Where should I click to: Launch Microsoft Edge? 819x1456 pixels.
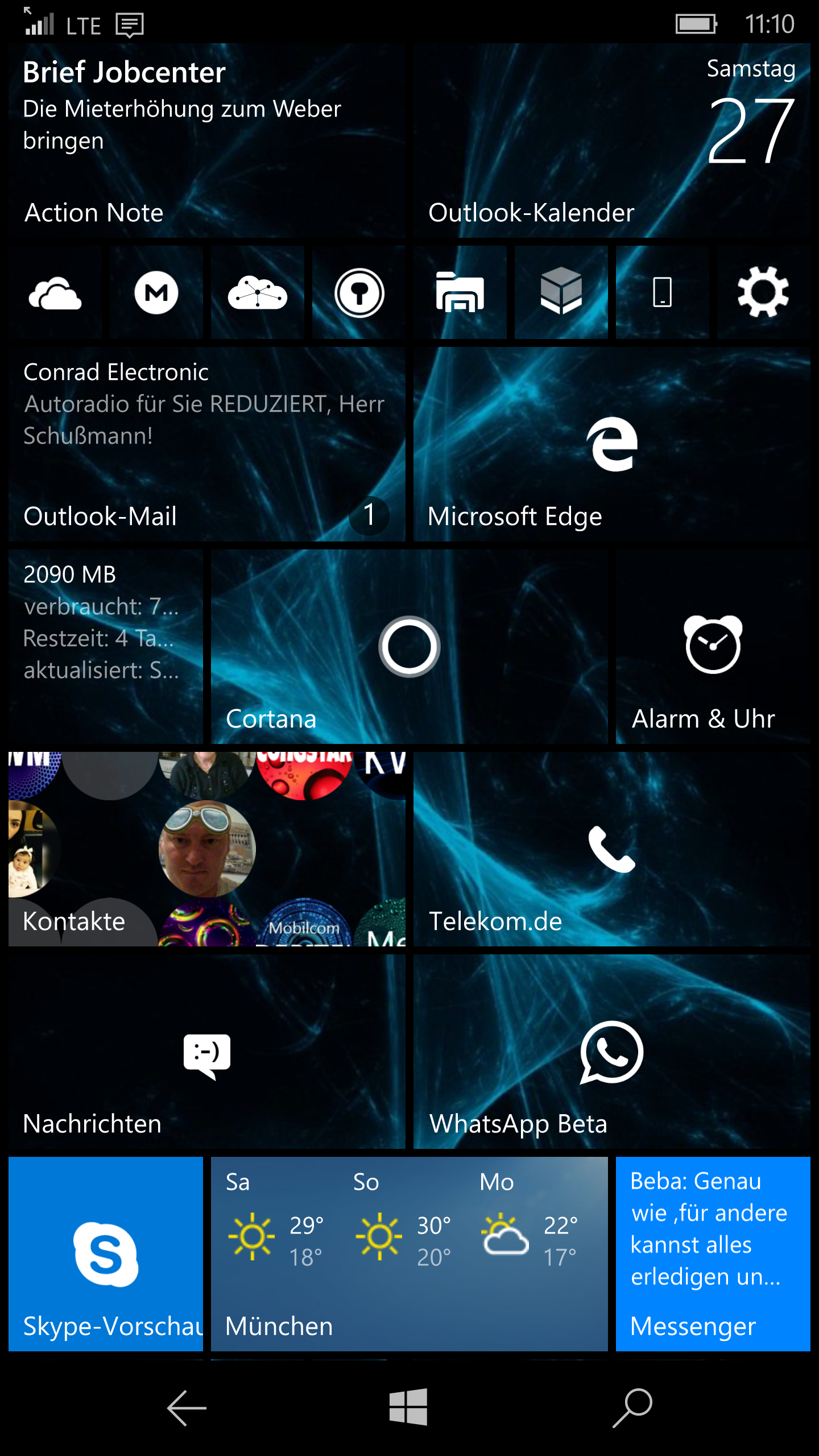coord(612,444)
